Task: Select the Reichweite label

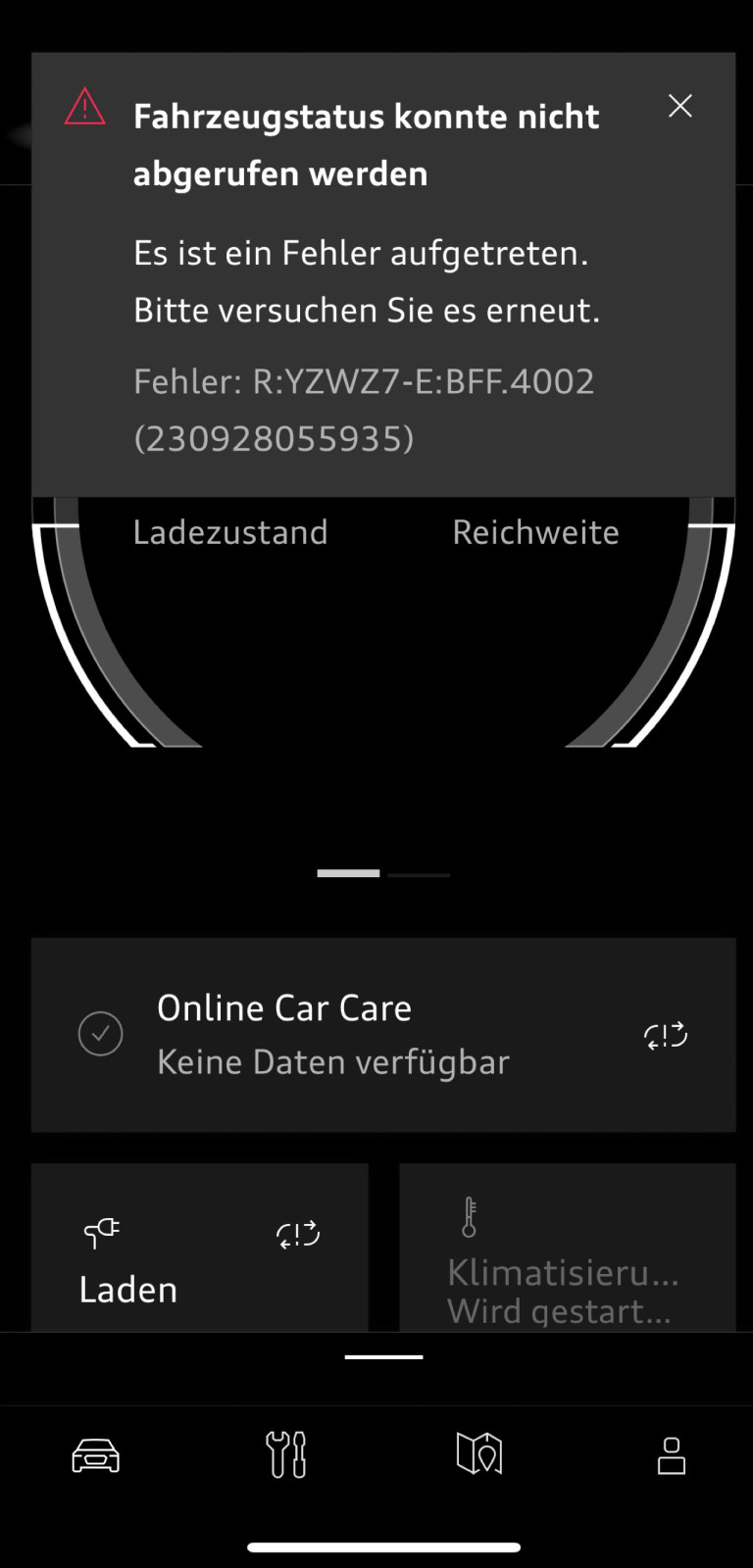Action: coord(535,531)
